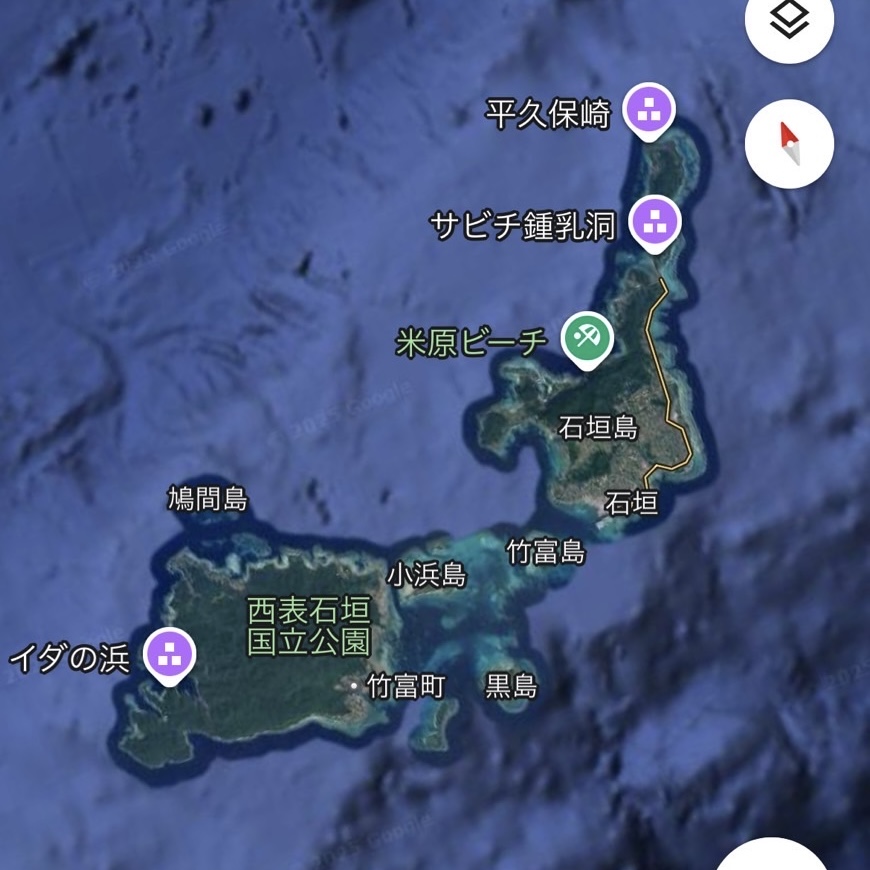This screenshot has width=870, height=870.
Task: Open the map layers button
Action: pyautogui.click(x=789, y=20)
